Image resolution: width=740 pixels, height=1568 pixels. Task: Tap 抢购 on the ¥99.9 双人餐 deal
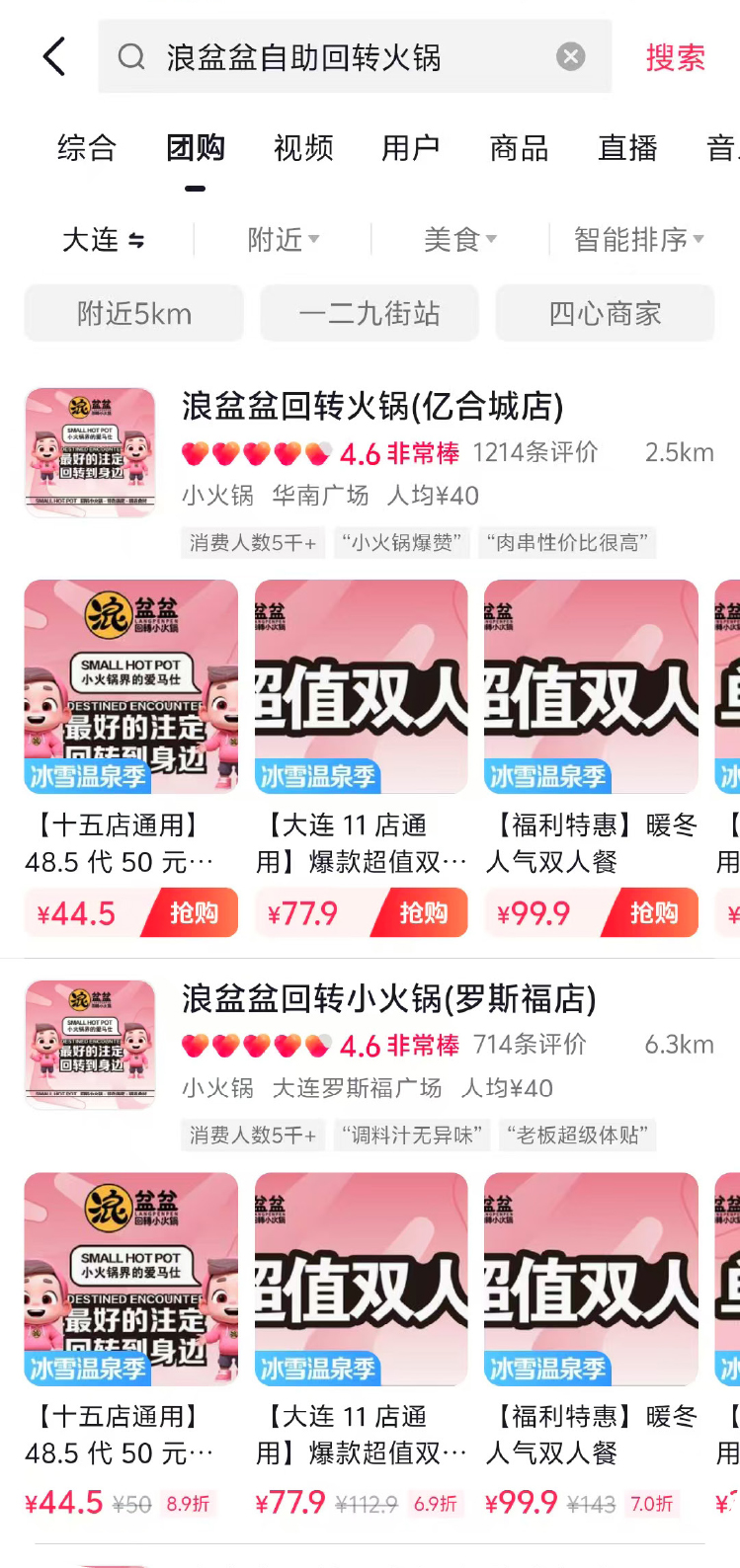(653, 912)
